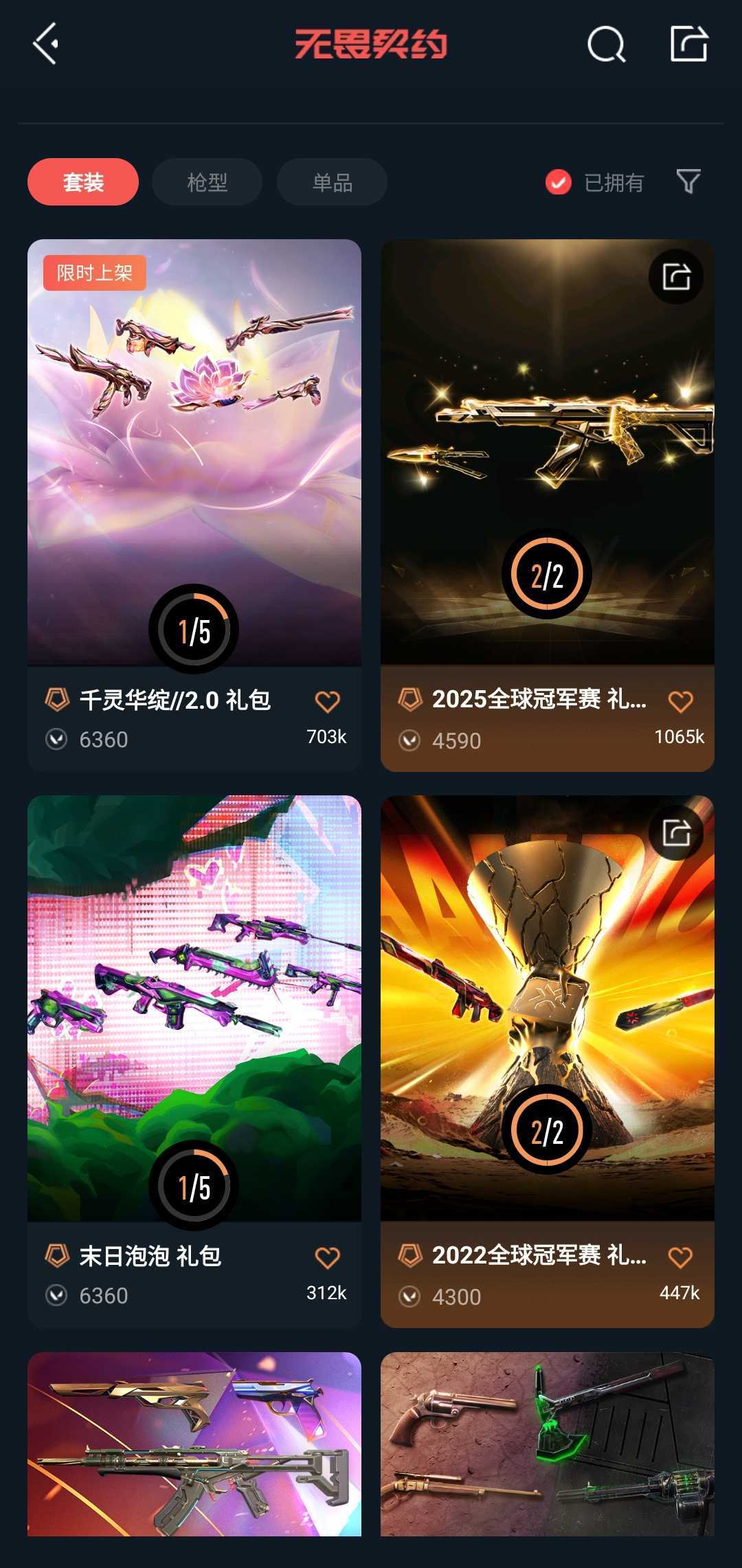Open the filter funnel icon
This screenshot has height=1568, width=742.
(x=688, y=181)
